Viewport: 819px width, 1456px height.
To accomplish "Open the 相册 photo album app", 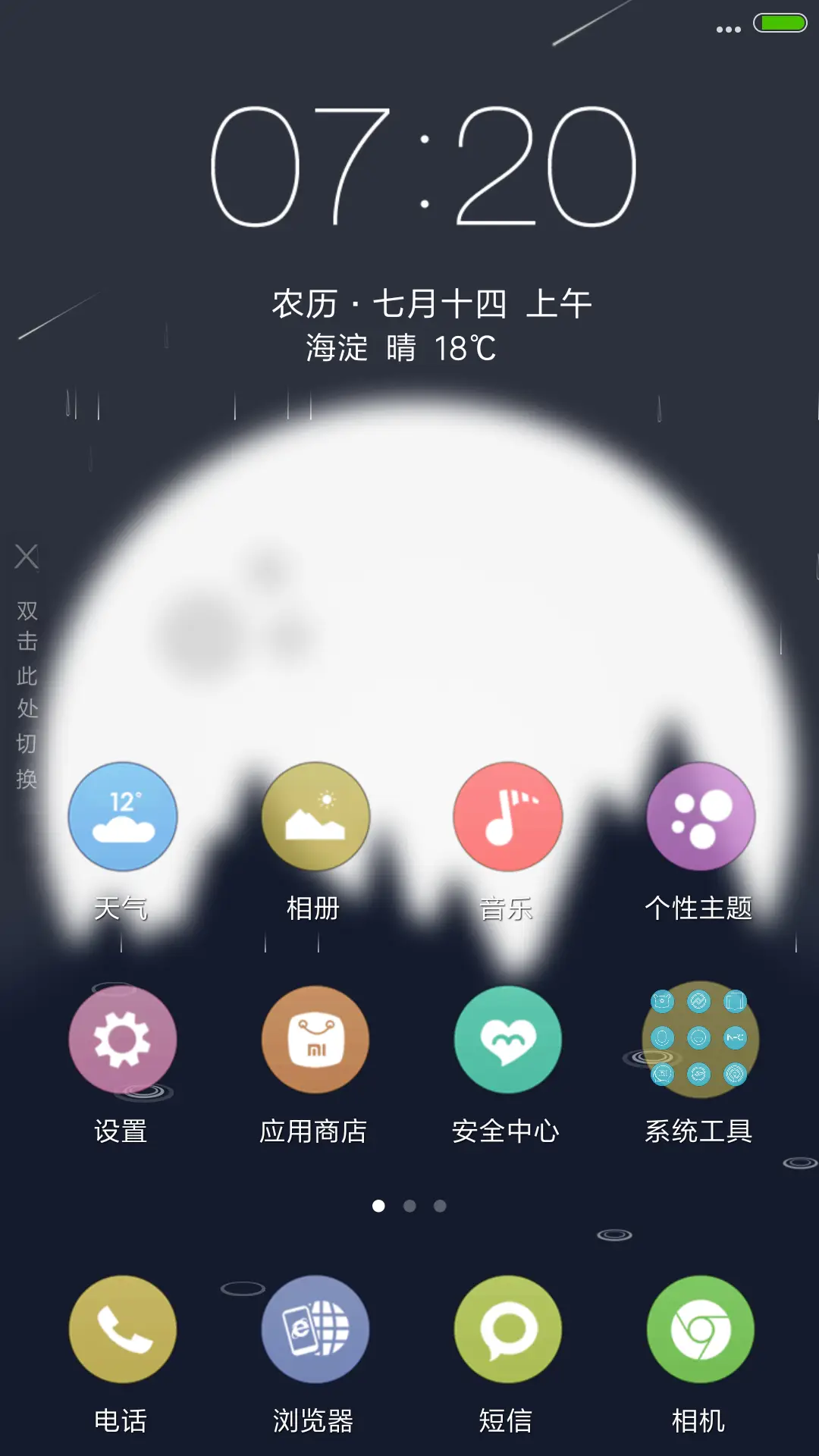I will [315, 817].
